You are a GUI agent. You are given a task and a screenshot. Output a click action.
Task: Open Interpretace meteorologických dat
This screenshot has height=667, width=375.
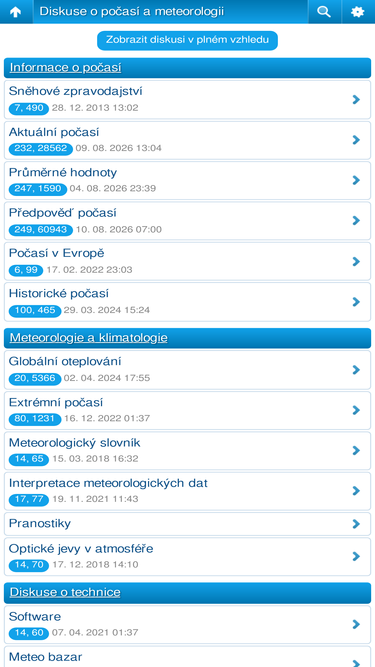tap(188, 491)
